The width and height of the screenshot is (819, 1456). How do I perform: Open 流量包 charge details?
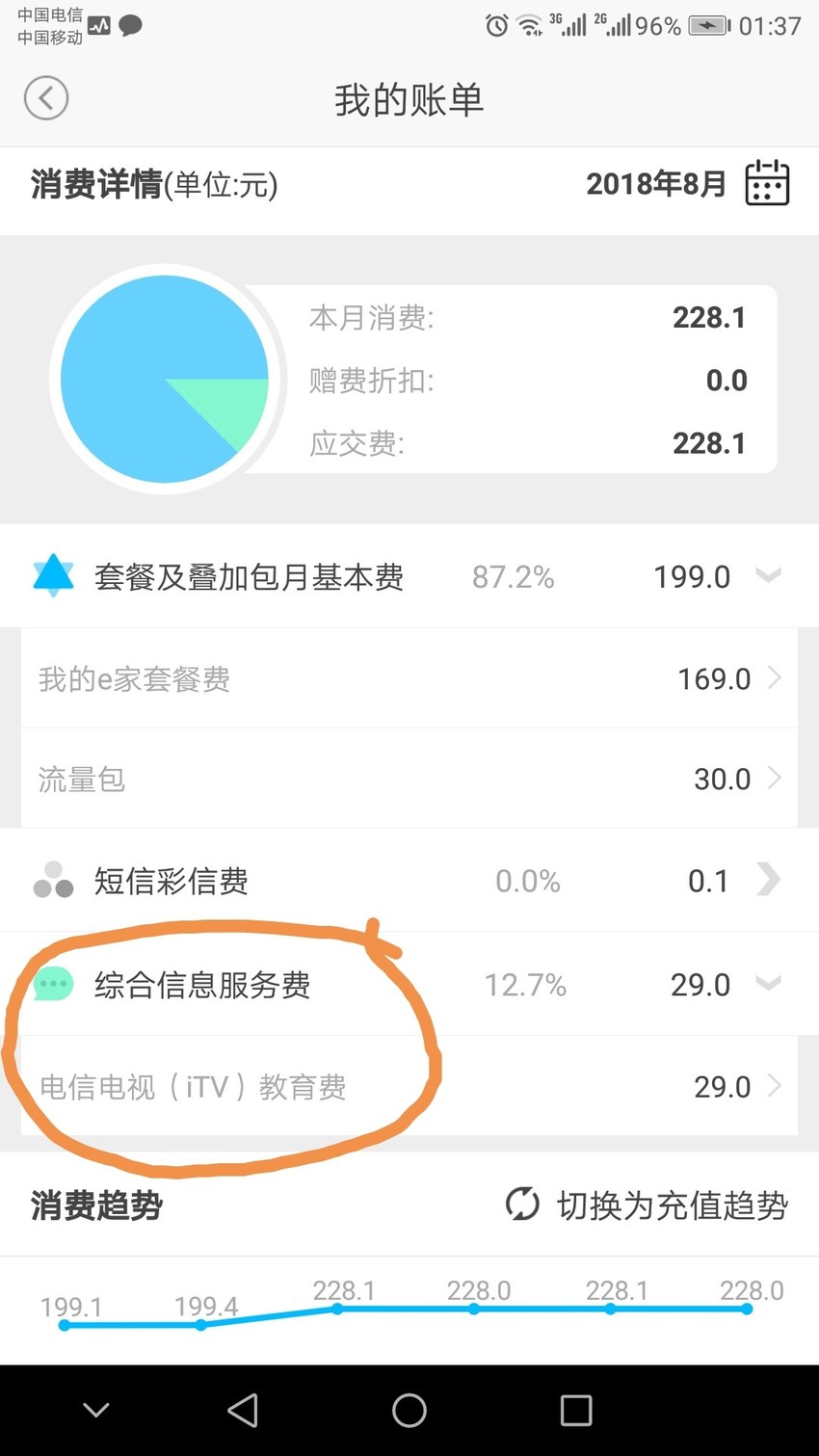coord(409,779)
